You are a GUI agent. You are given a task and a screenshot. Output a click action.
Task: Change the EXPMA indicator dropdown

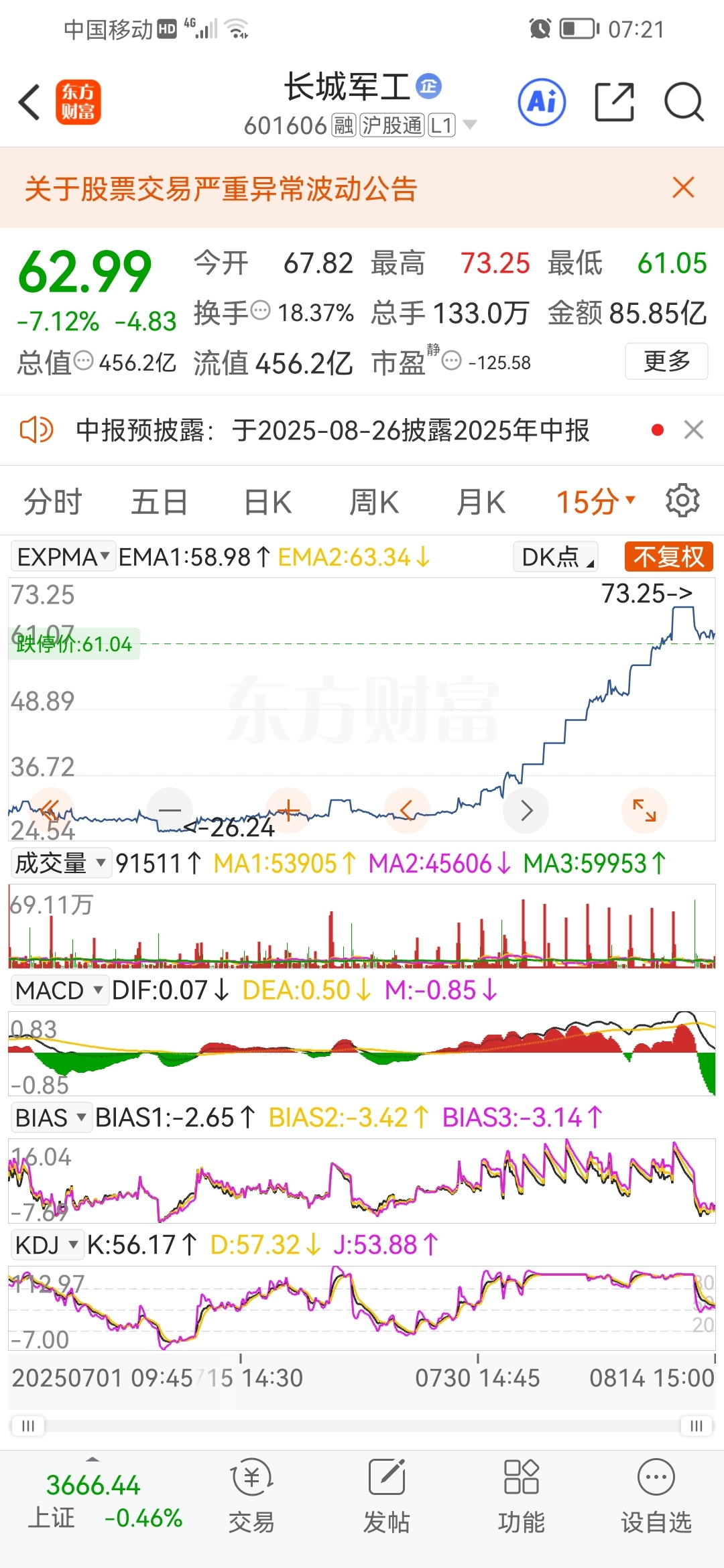pos(63,557)
